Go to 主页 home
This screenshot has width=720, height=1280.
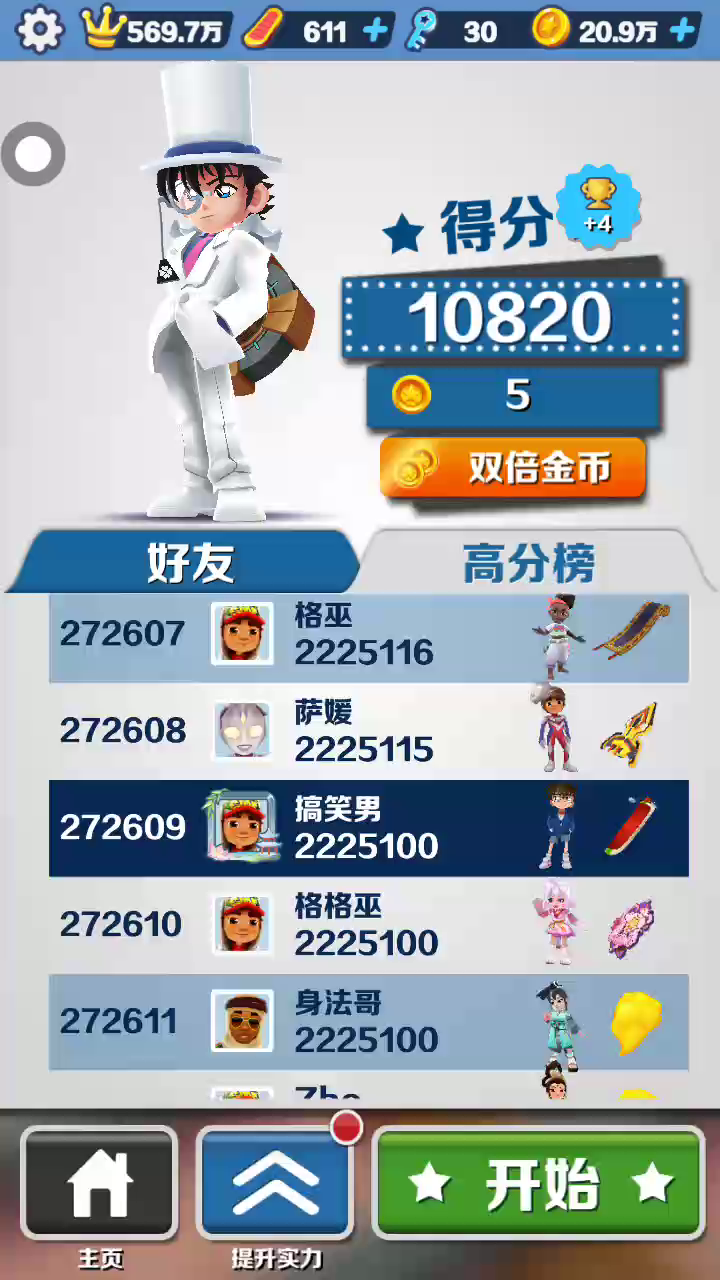coord(99,1183)
